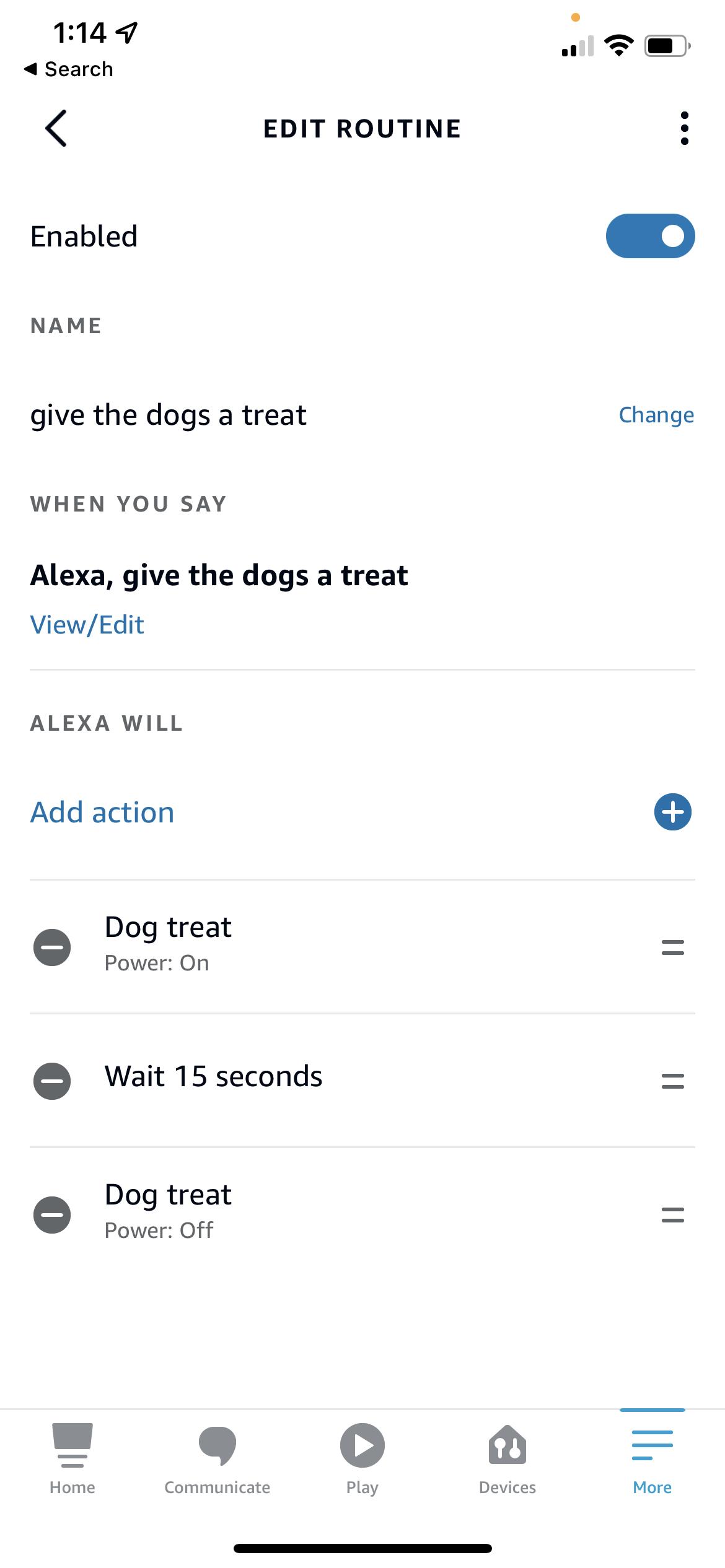Image resolution: width=725 pixels, height=1568 pixels.
Task: Open View/Edit for the voice phrase
Action: click(87, 625)
